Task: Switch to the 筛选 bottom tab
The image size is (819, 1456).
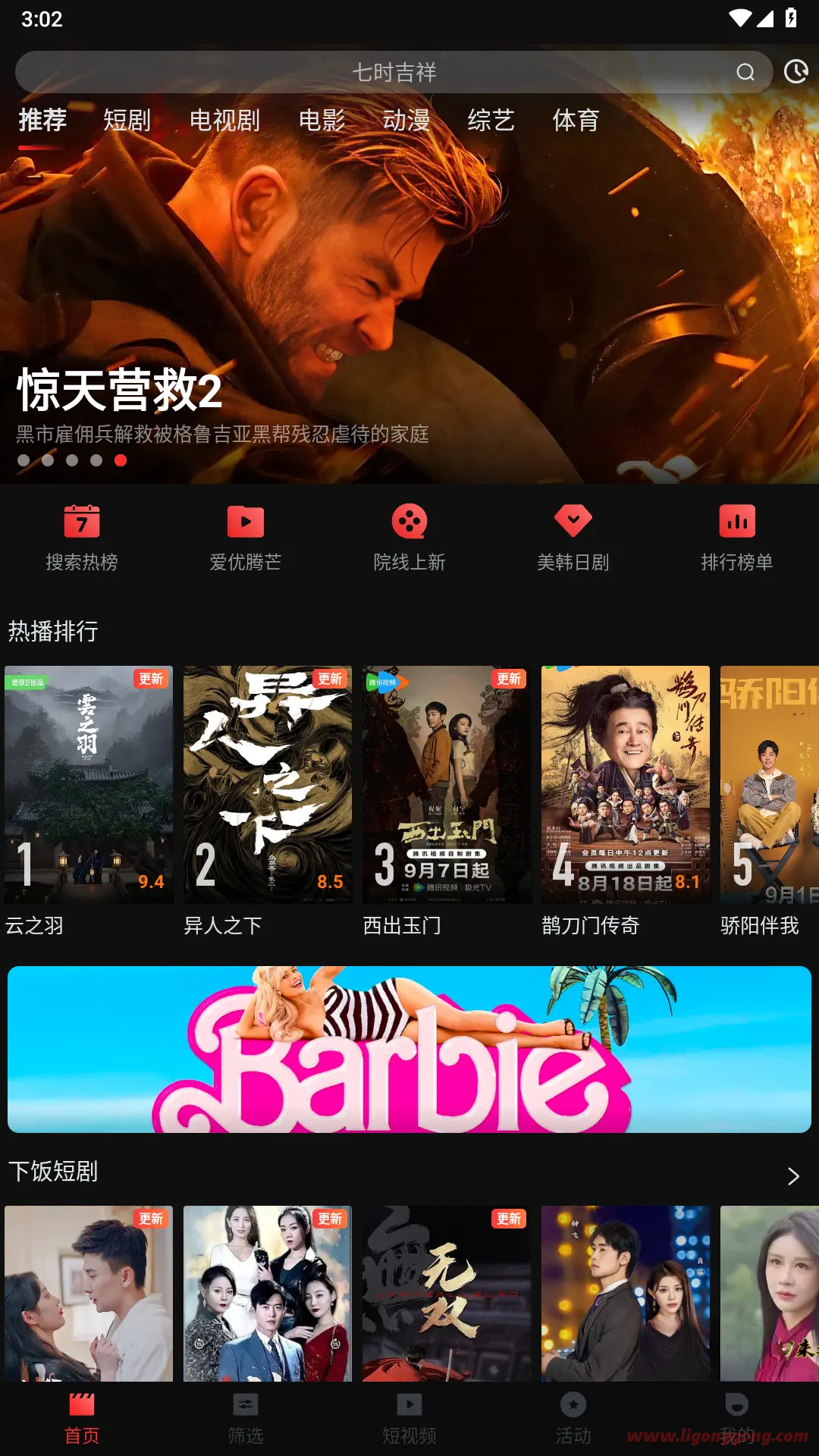Action: pyautogui.click(x=246, y=1419)
